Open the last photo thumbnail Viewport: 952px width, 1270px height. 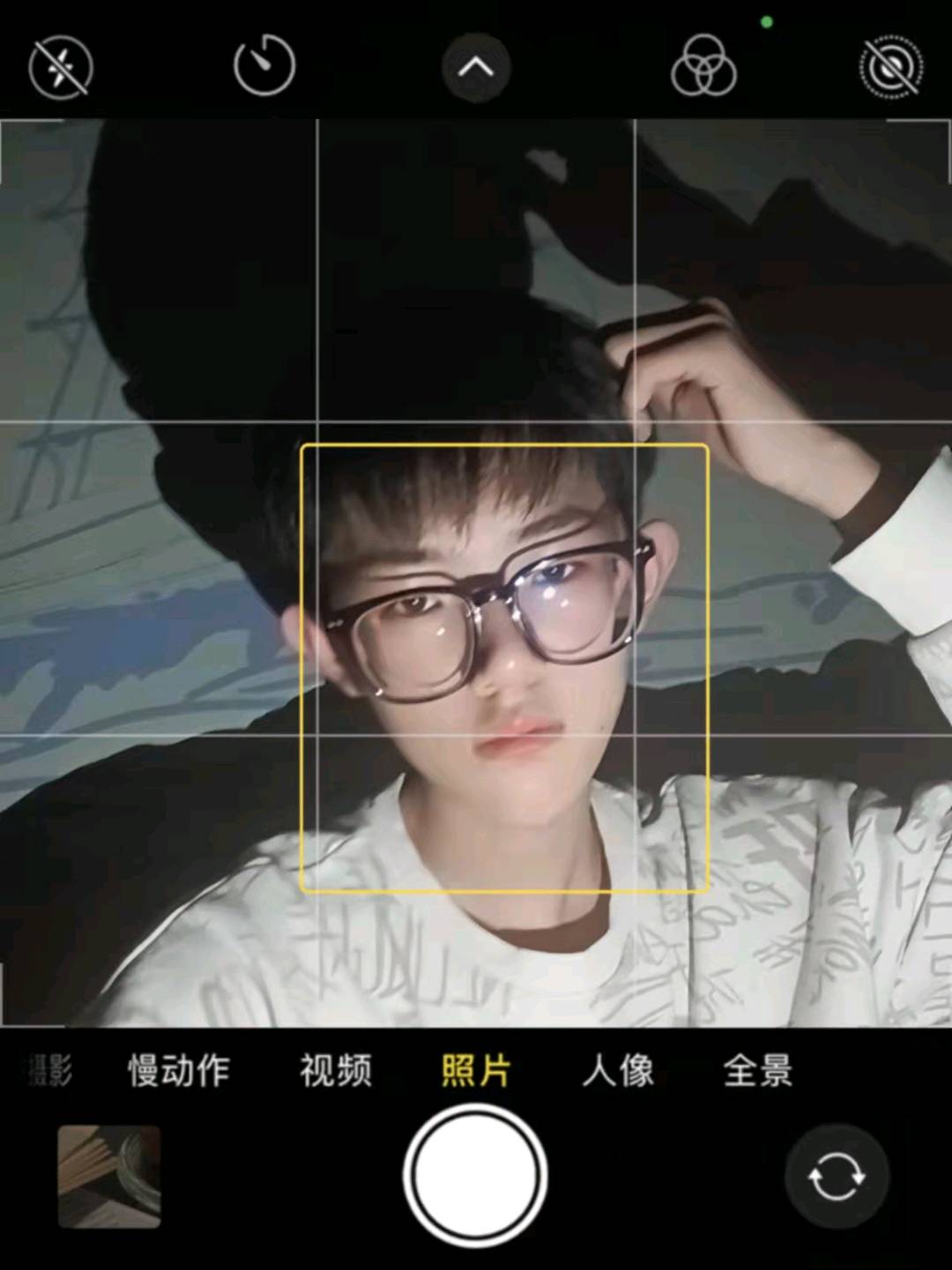109,1176
